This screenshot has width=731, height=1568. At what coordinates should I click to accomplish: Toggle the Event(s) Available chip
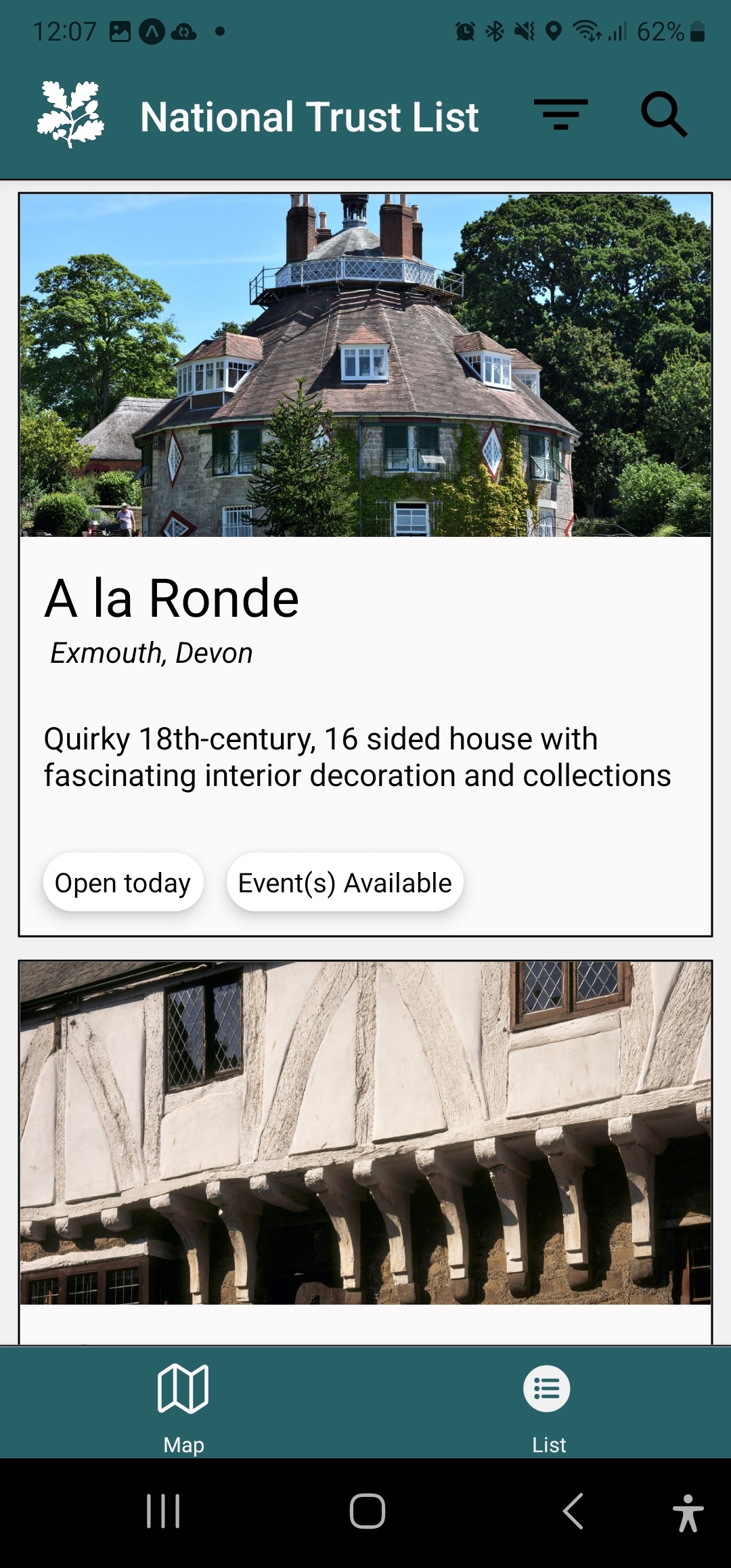(x=344, y=881)
